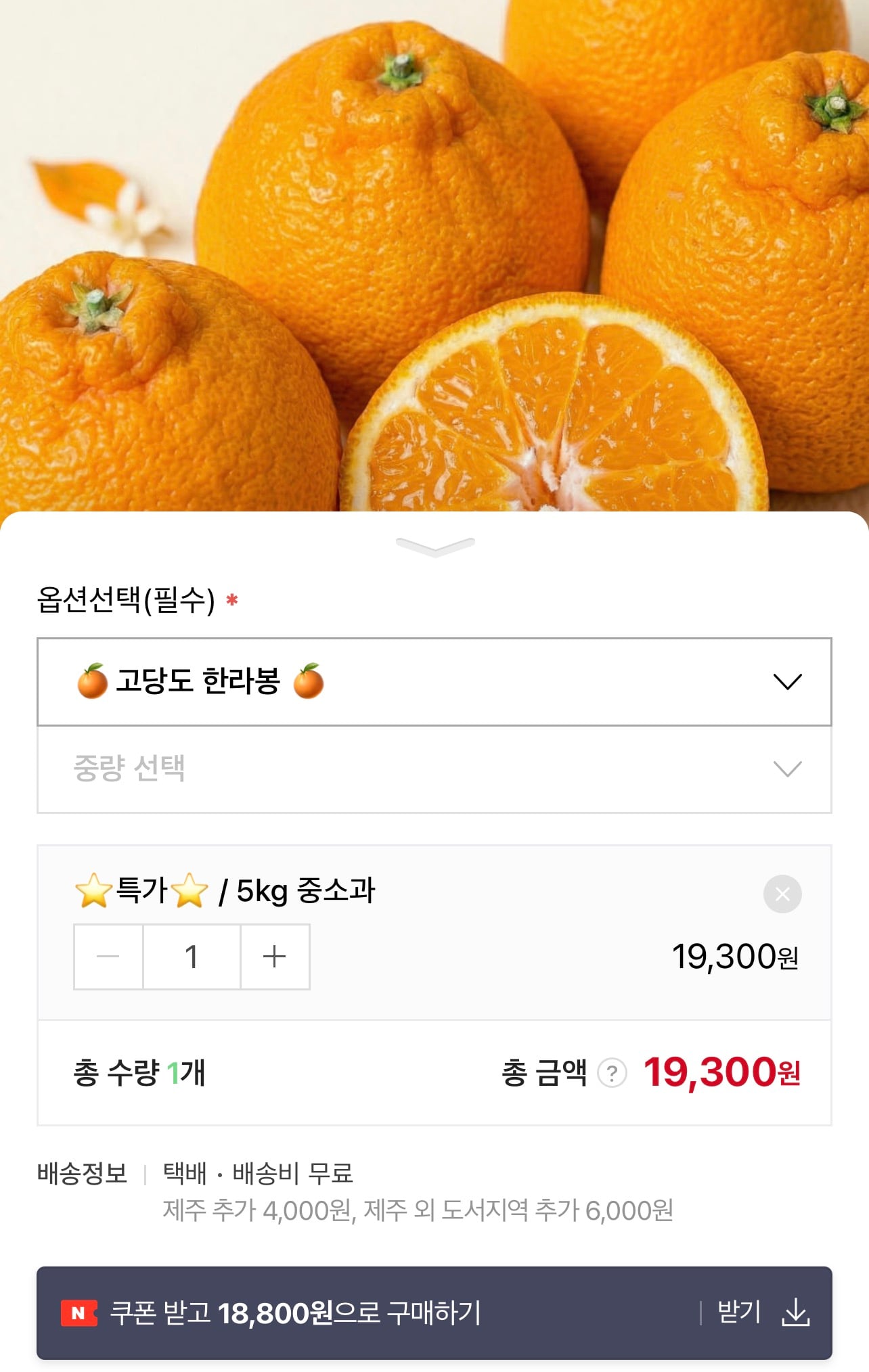Select the quantity input showing 1
869x1372 pixels.
(x=192, y=956)
